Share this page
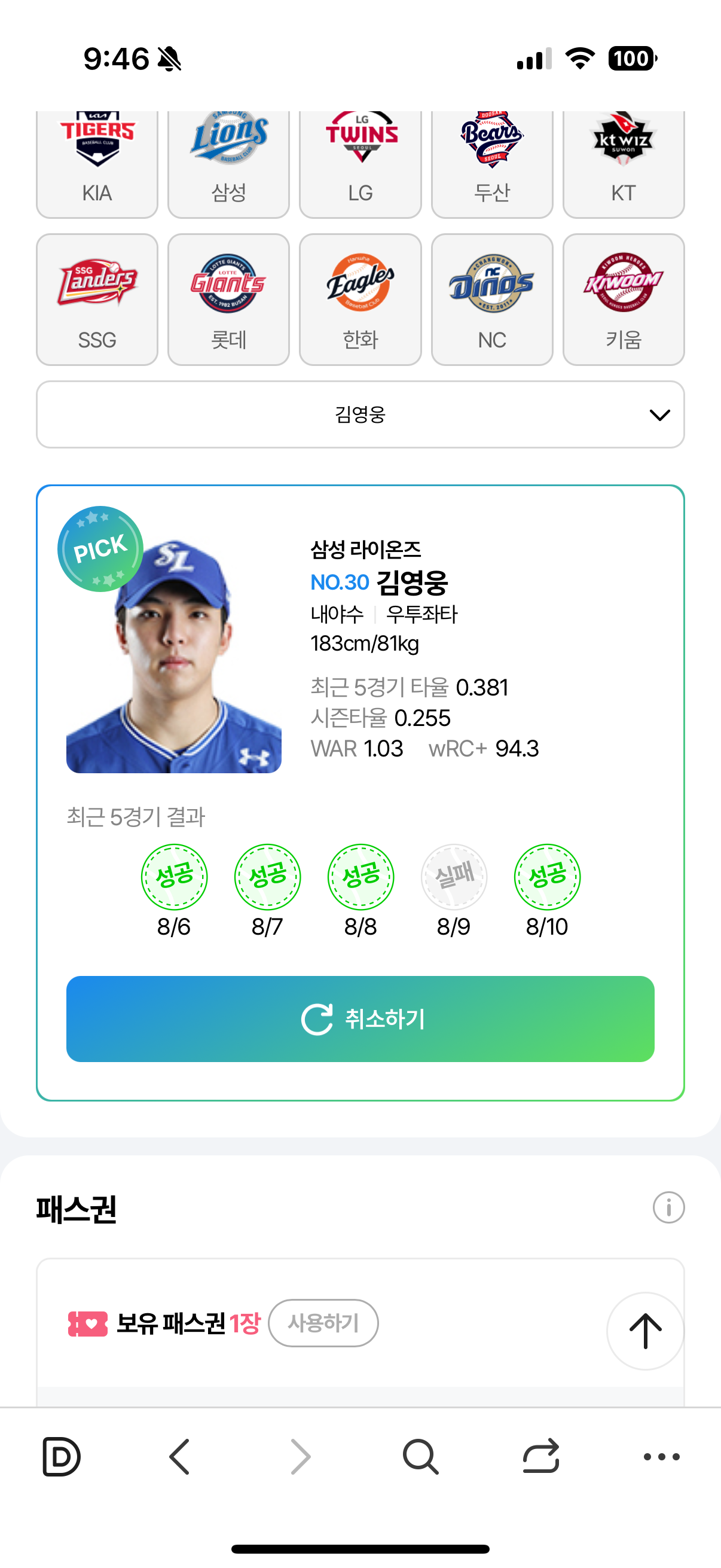721x1568 pixels. click(541, 1457)
